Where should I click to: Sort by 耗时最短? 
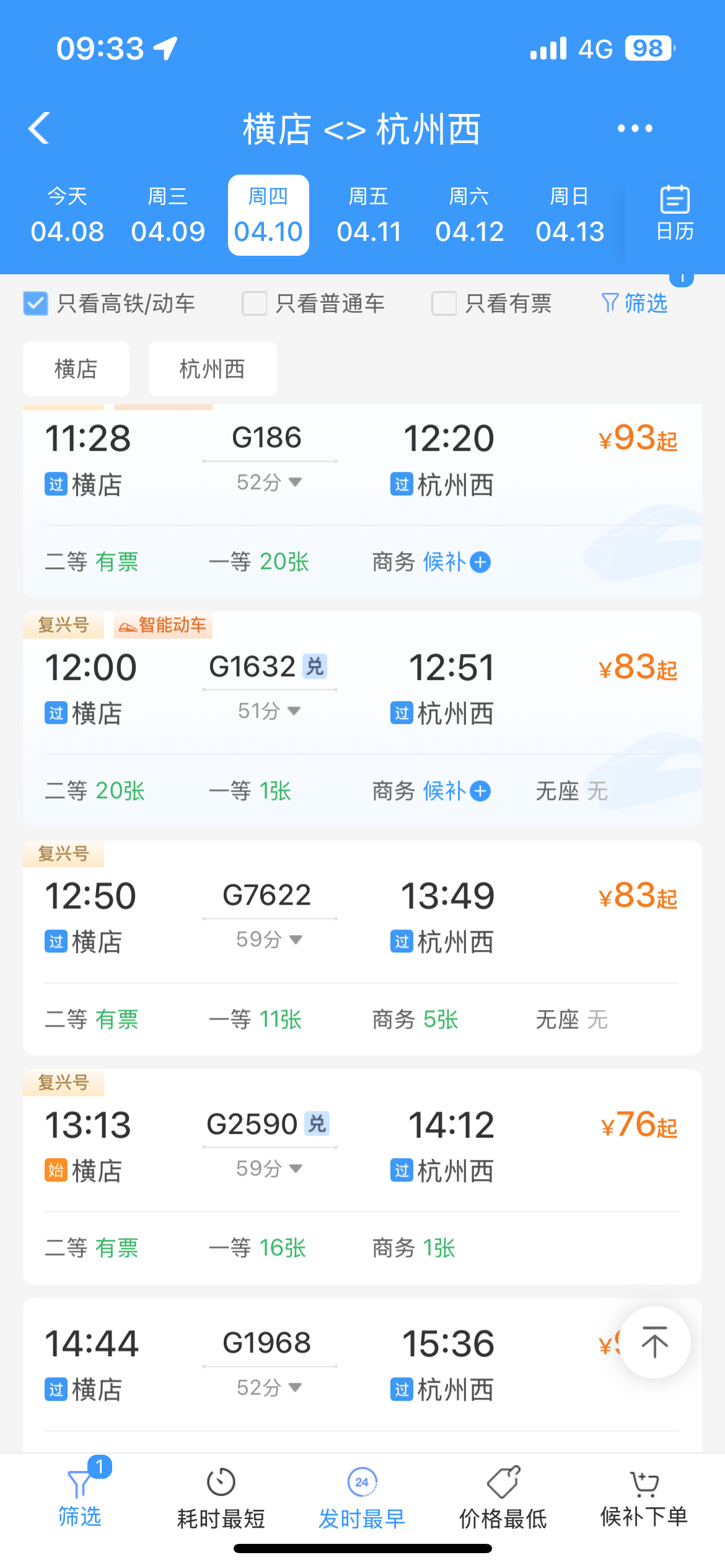point(221,1499)
